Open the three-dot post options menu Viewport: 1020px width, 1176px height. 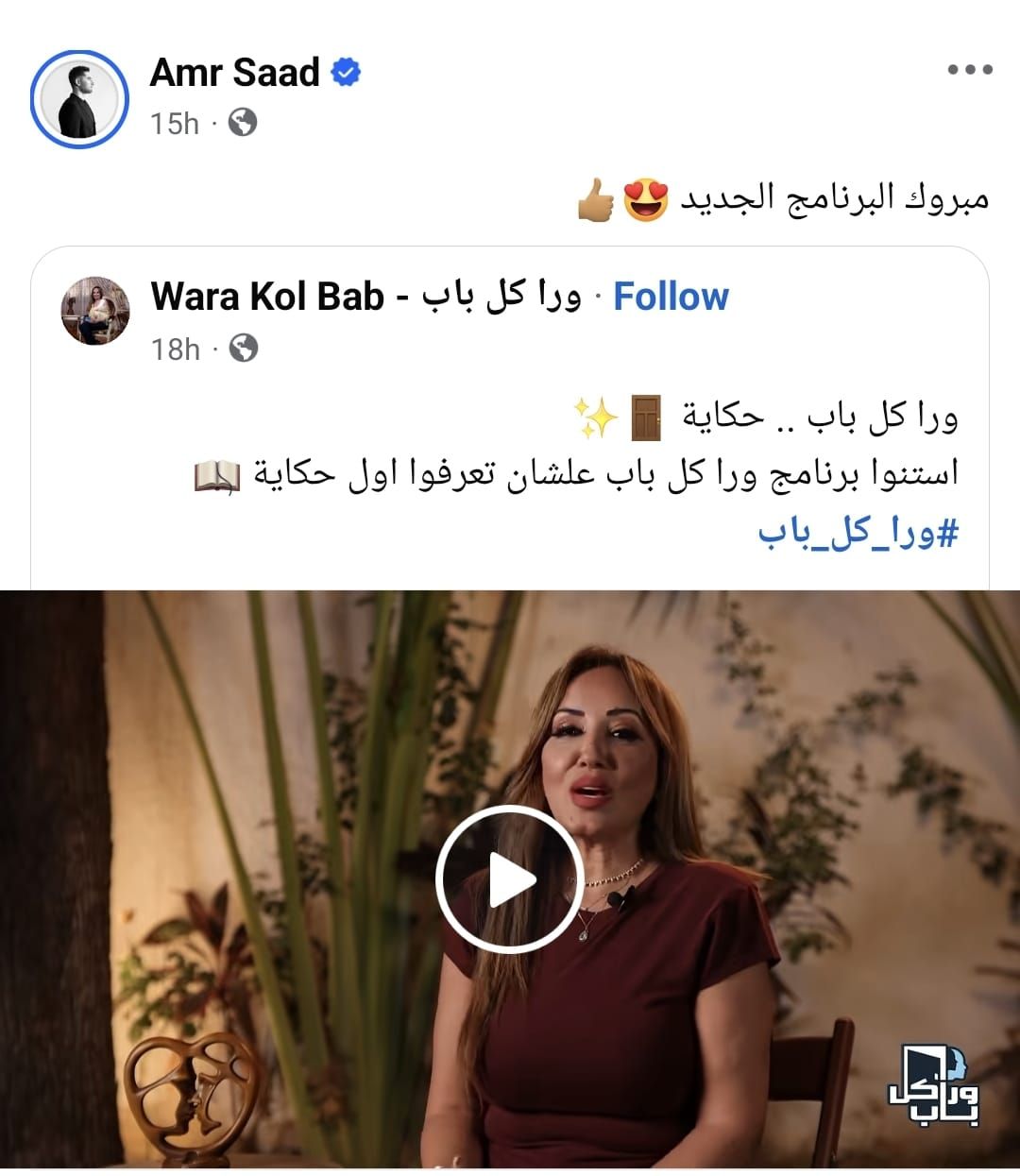(970, 70)
